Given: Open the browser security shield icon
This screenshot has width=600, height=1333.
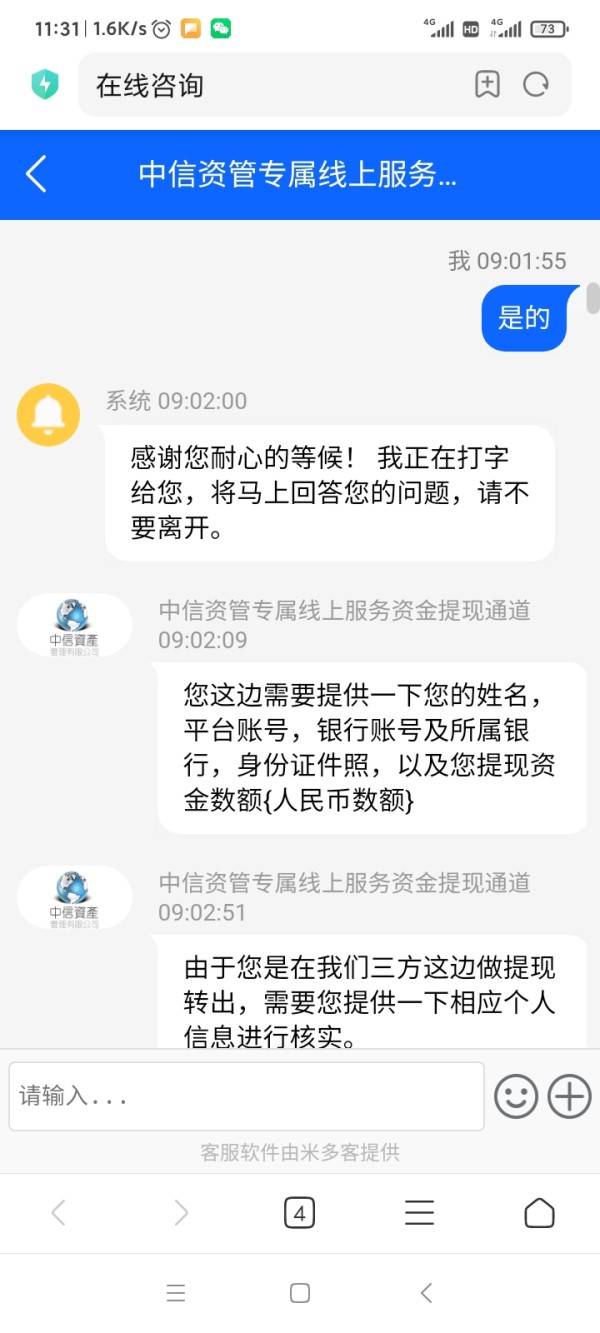Looking at the screenshot, I should tap(44, 85).
